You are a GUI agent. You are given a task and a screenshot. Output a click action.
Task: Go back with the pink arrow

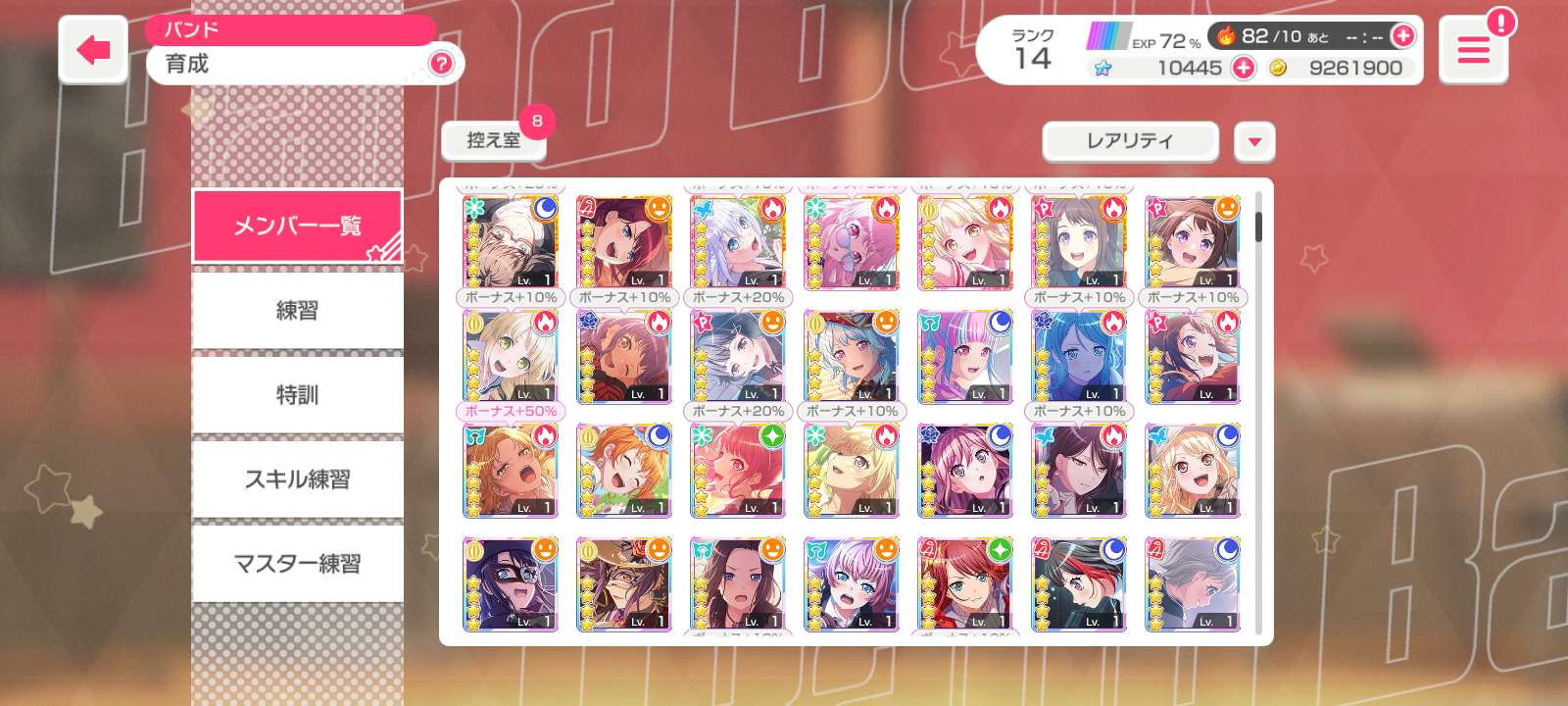(x=93, y=50)
